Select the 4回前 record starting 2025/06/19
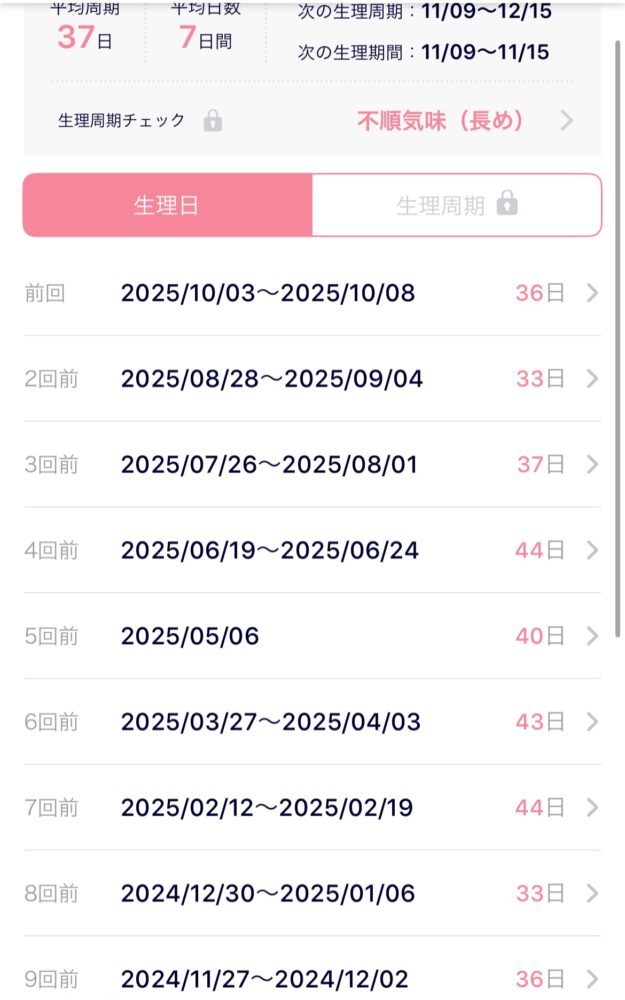 [x=312, y=550]
